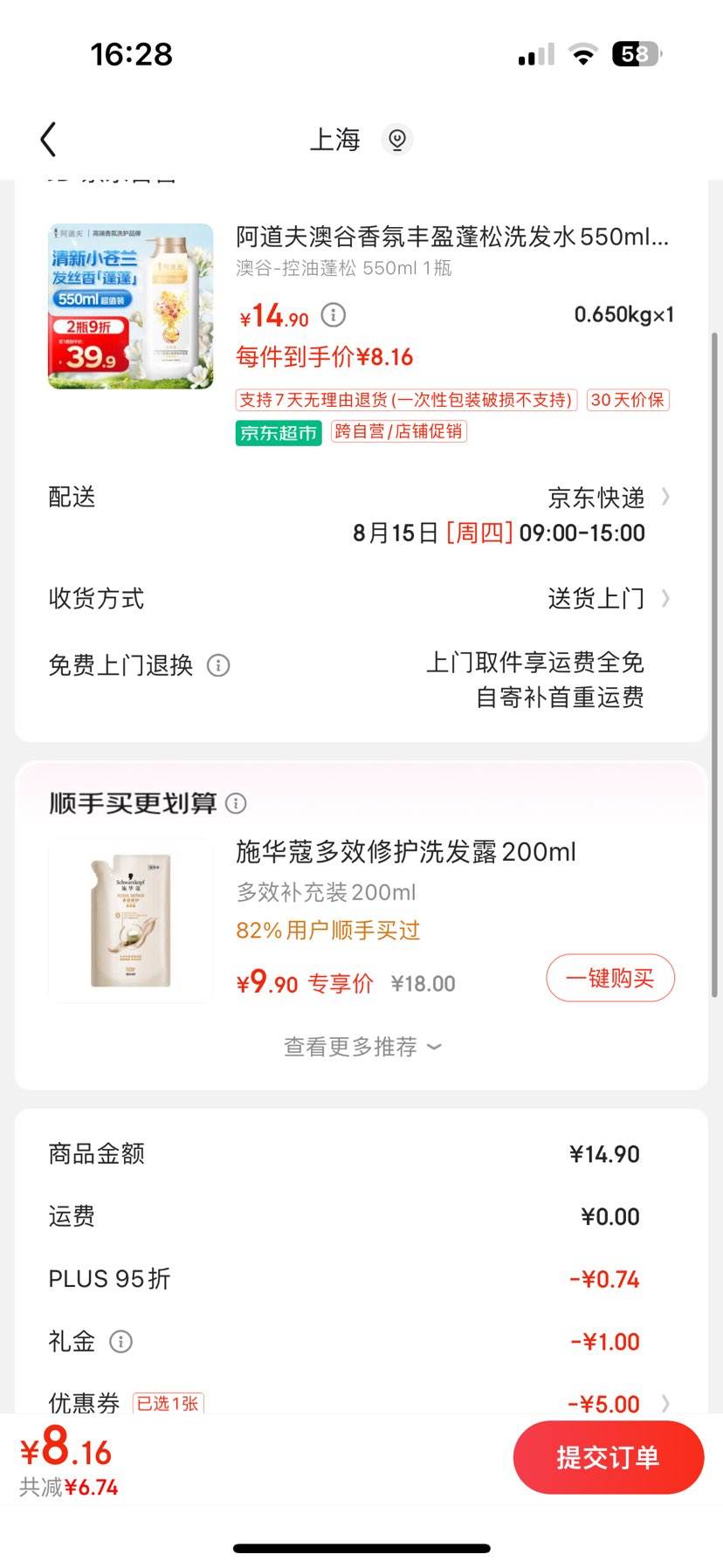This screenshot has width=723, height=1568.
Task: Tap the info icon beside 顺手买更划算
Action: pos(234,803)
